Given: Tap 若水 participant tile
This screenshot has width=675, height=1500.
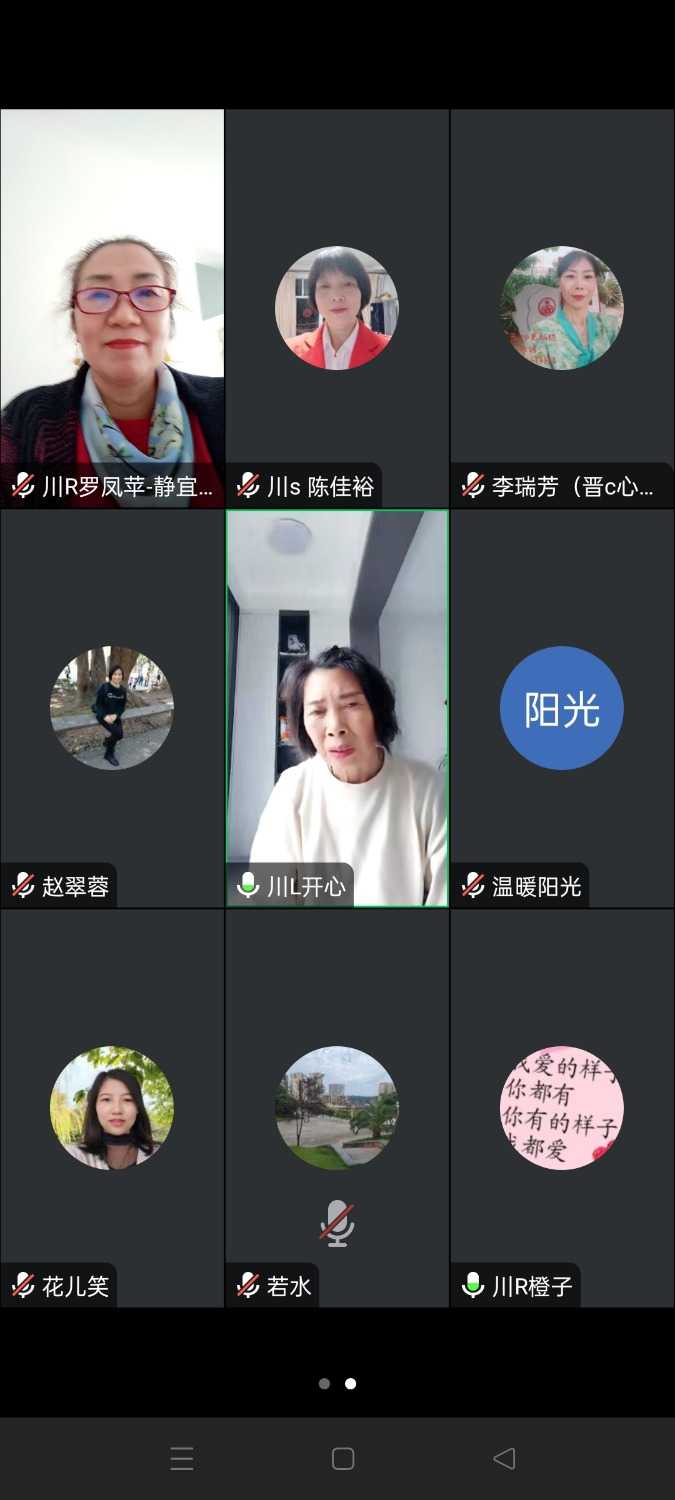Looking at the screenshot, I should (x=337, y=1108).
